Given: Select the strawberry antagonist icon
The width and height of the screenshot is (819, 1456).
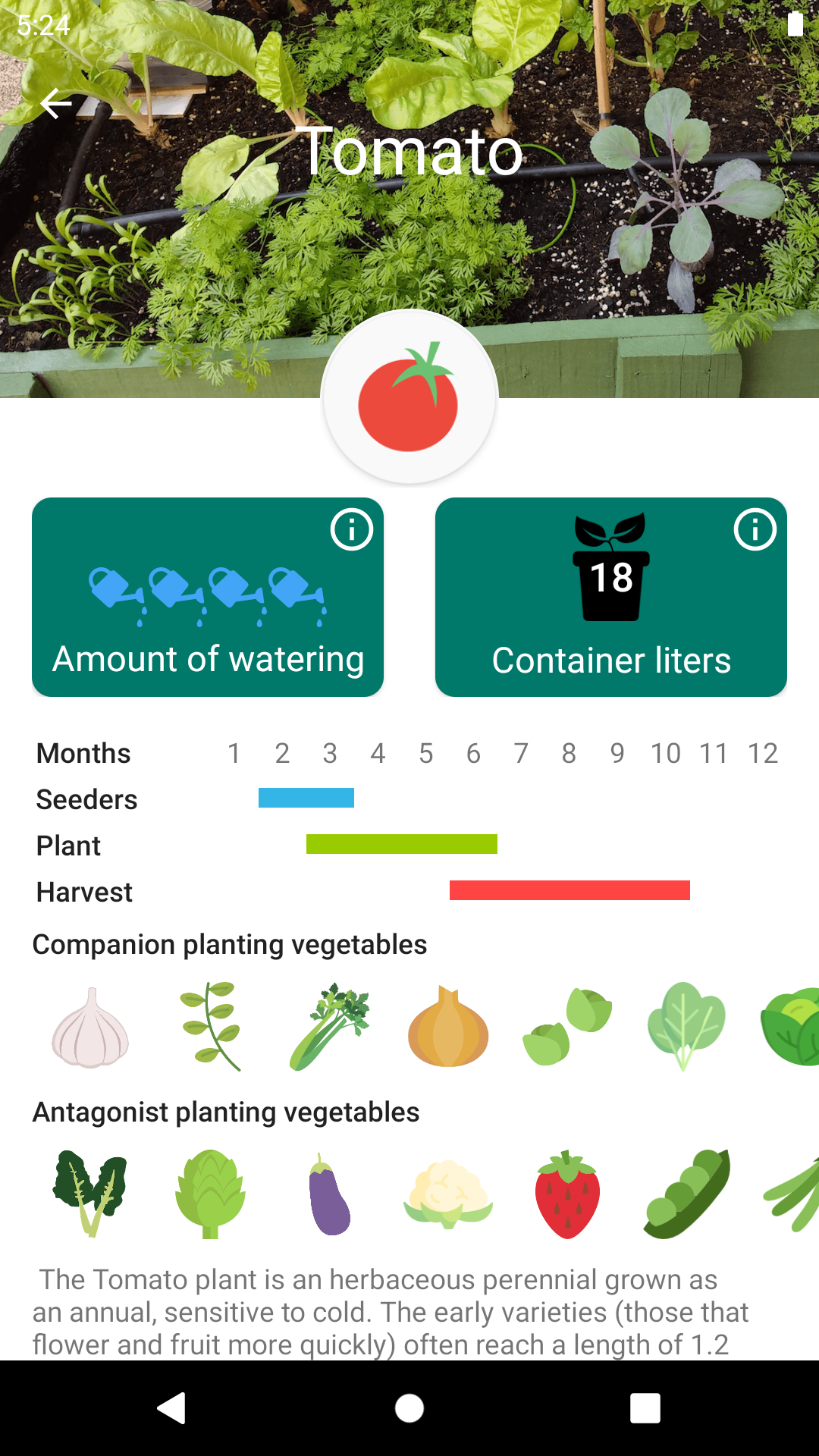Looking at the screenshot, I should click(x=567, y=1194).
